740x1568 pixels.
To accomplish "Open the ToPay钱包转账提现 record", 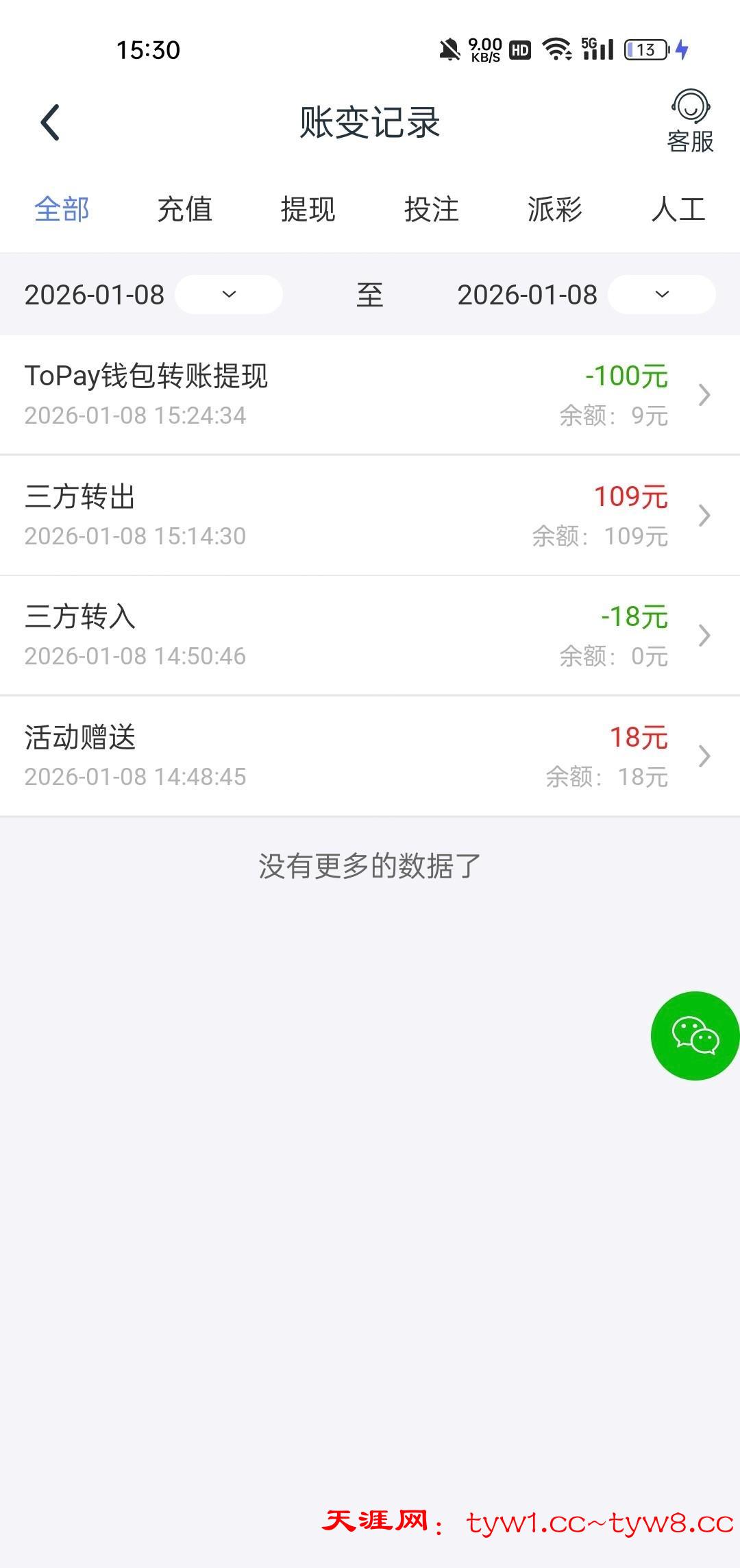I will (370, 395).
